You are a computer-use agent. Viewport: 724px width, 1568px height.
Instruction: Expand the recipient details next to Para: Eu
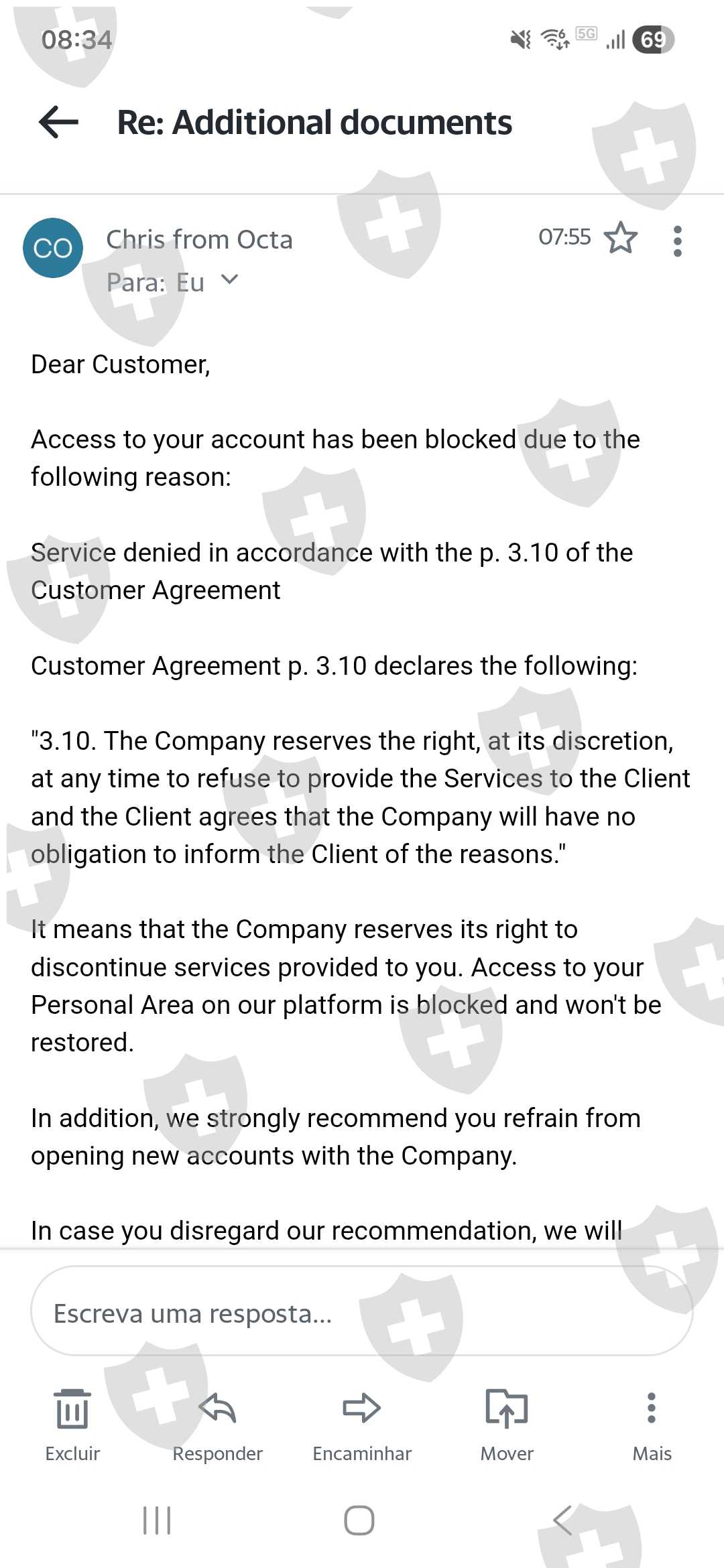pyautogui.click(x=229, y=279)
